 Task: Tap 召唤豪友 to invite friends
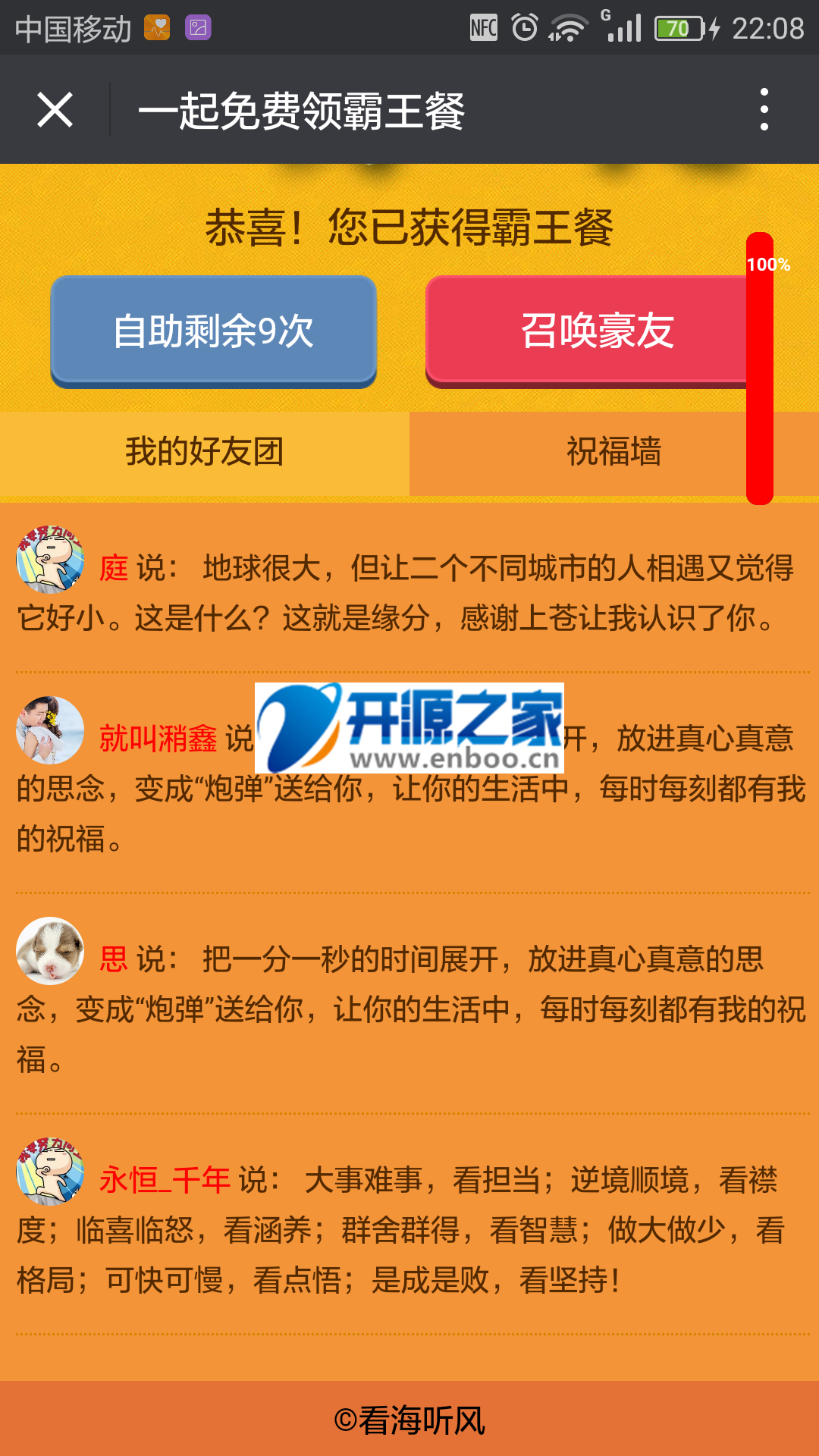pyautogui.click(x=588, y=331)
